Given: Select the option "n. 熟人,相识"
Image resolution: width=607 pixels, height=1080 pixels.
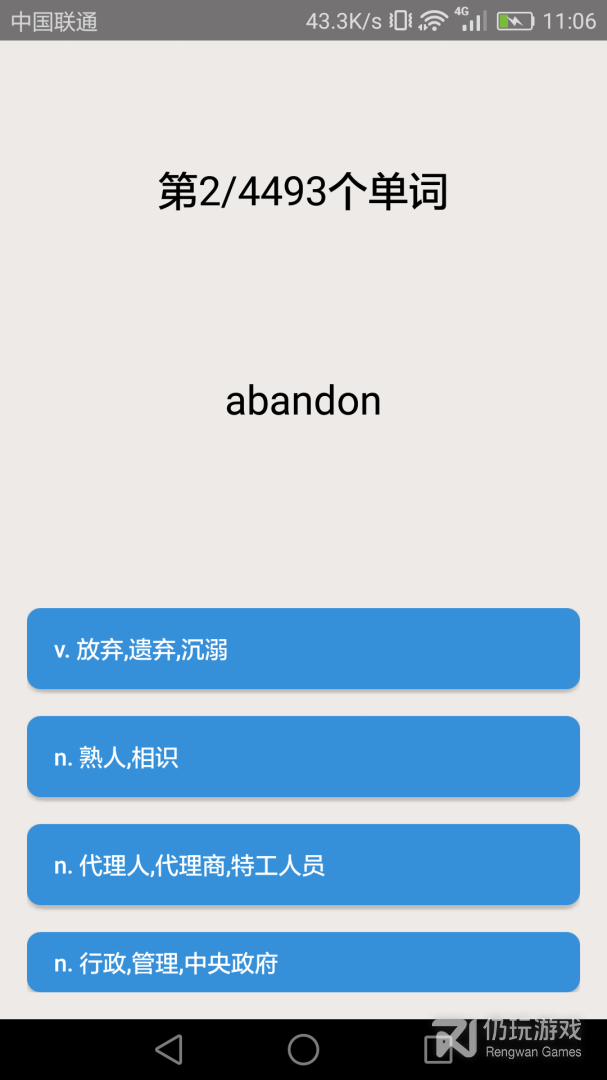Looking at the screenshot, I should 303,757.
